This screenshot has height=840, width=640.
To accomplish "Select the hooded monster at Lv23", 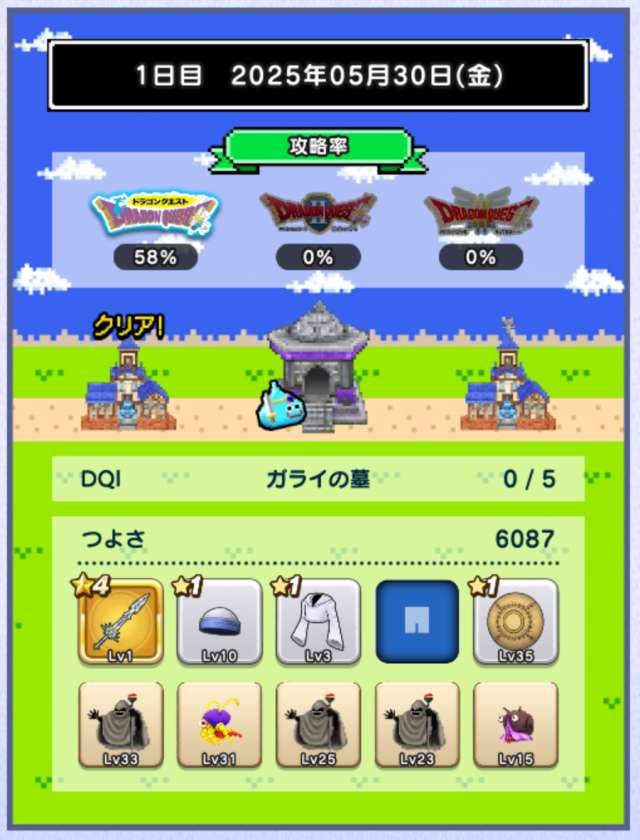I will coord(417,725).
